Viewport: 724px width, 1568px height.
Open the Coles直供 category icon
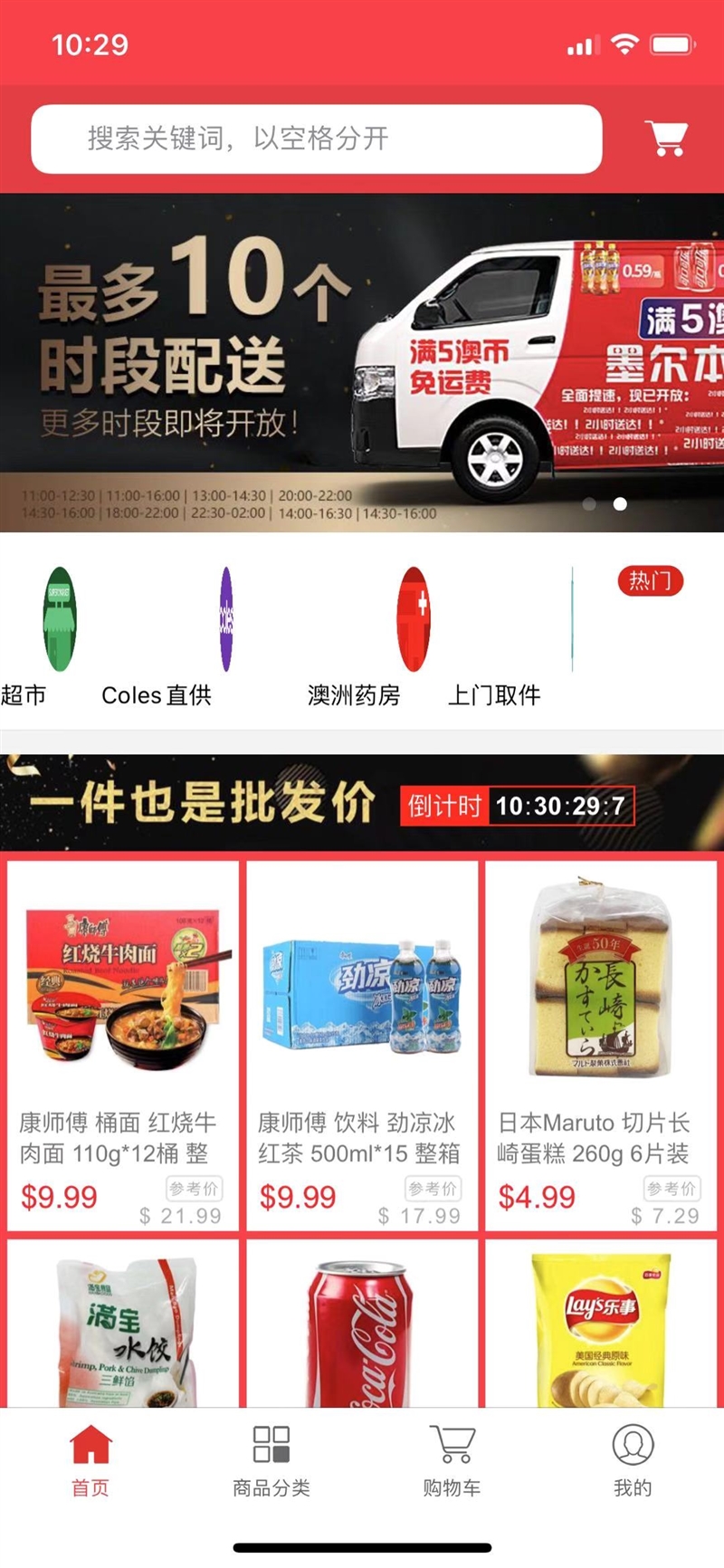coord(226,618)
